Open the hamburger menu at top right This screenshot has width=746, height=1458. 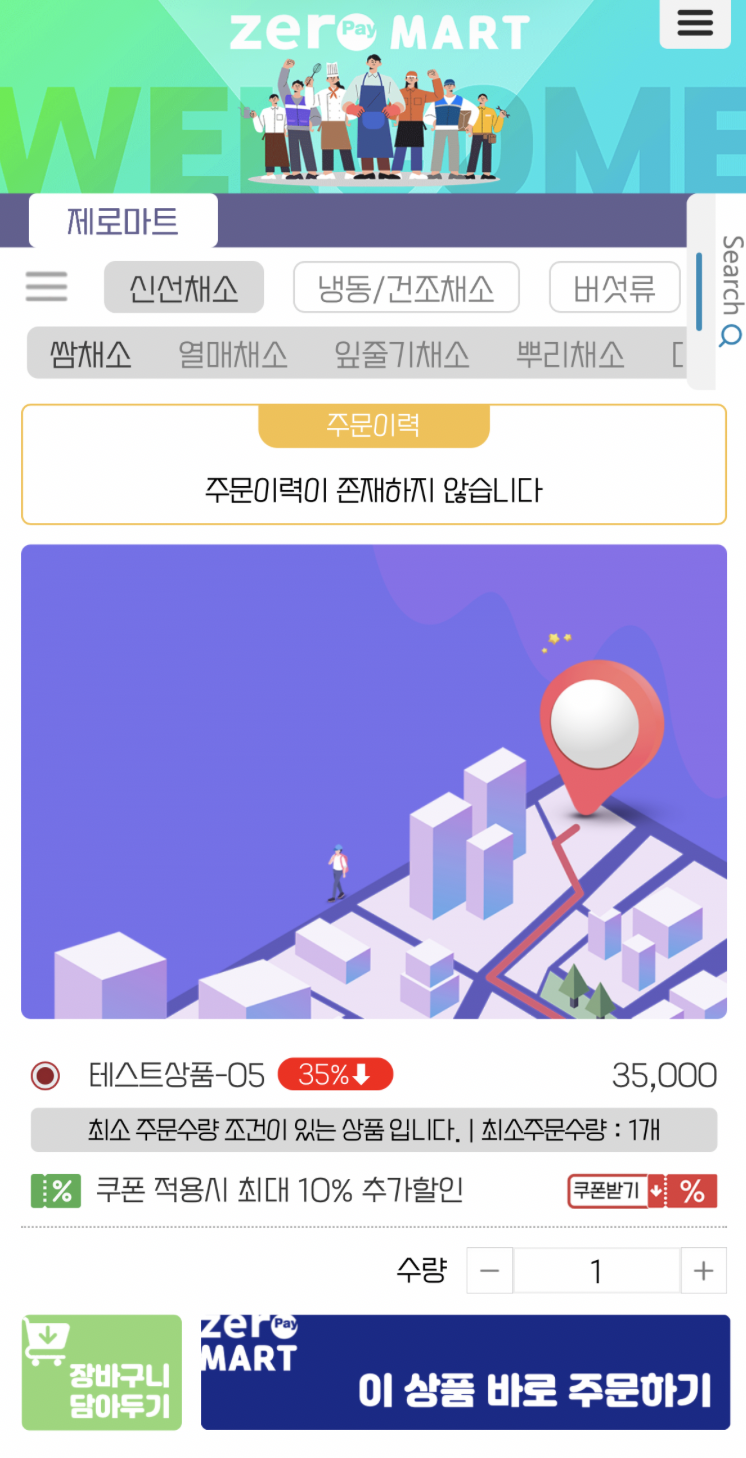(x=695, y=24)
